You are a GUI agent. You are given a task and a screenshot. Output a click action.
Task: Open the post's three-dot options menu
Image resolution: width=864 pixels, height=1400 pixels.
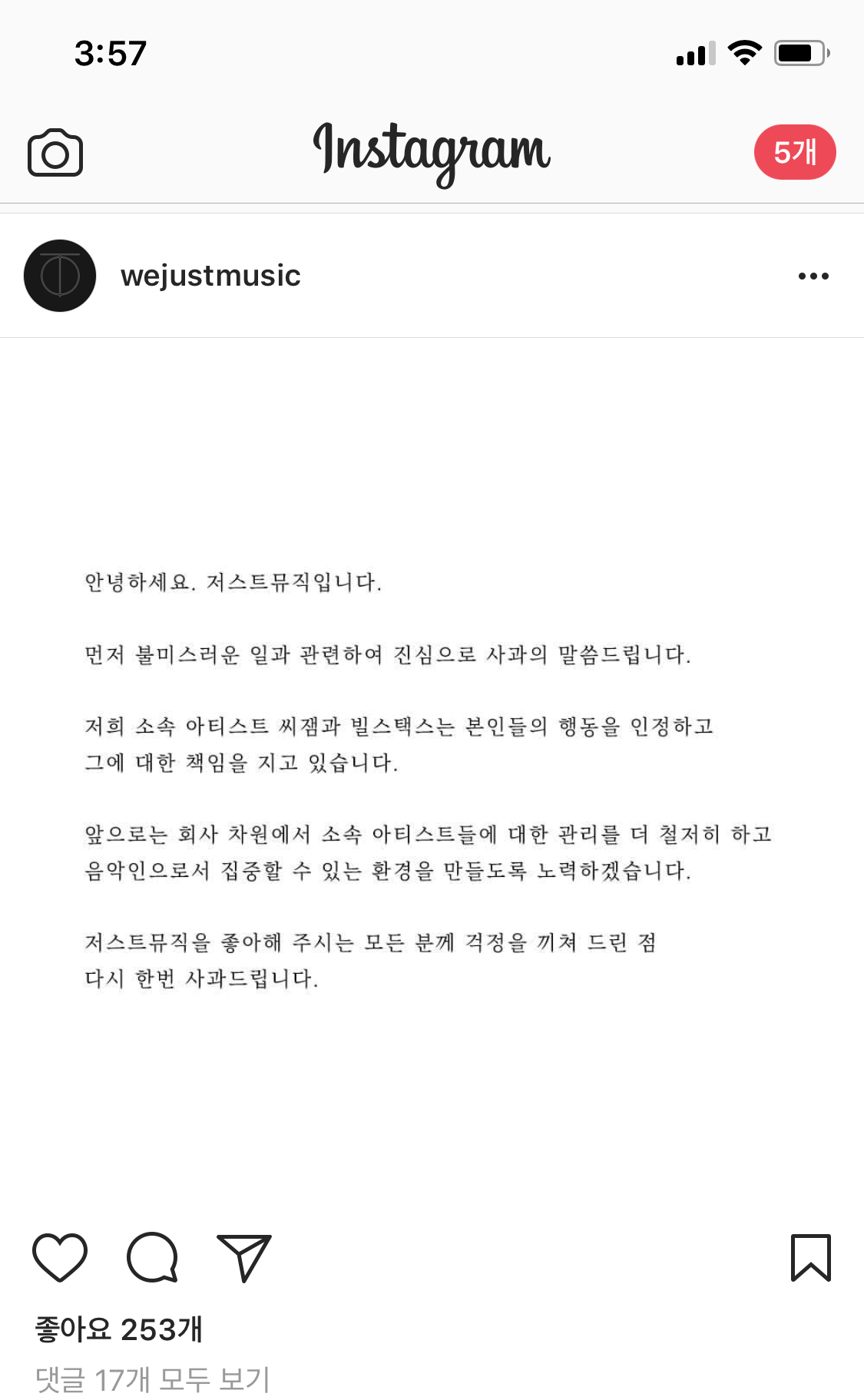[813, 276]
